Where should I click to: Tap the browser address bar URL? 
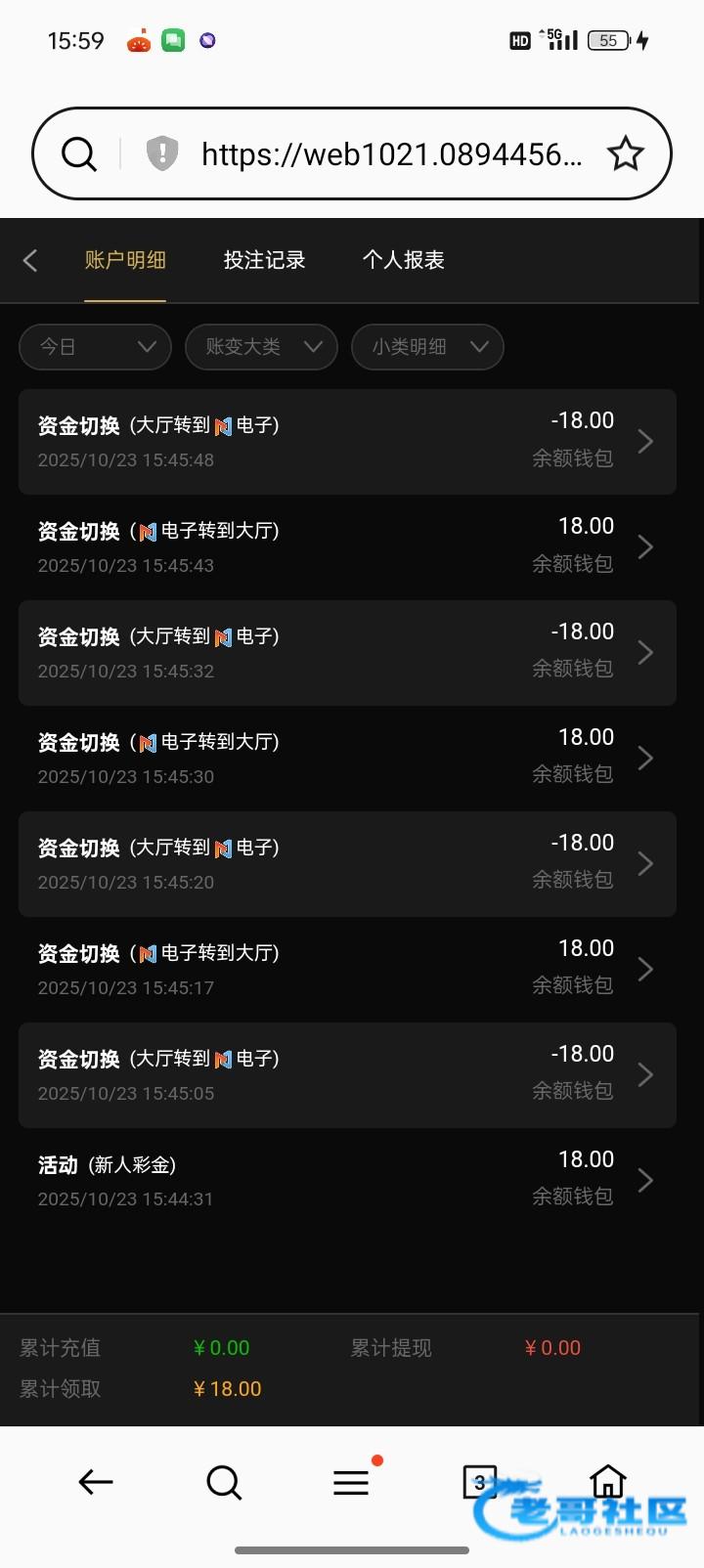pos(391,154)
